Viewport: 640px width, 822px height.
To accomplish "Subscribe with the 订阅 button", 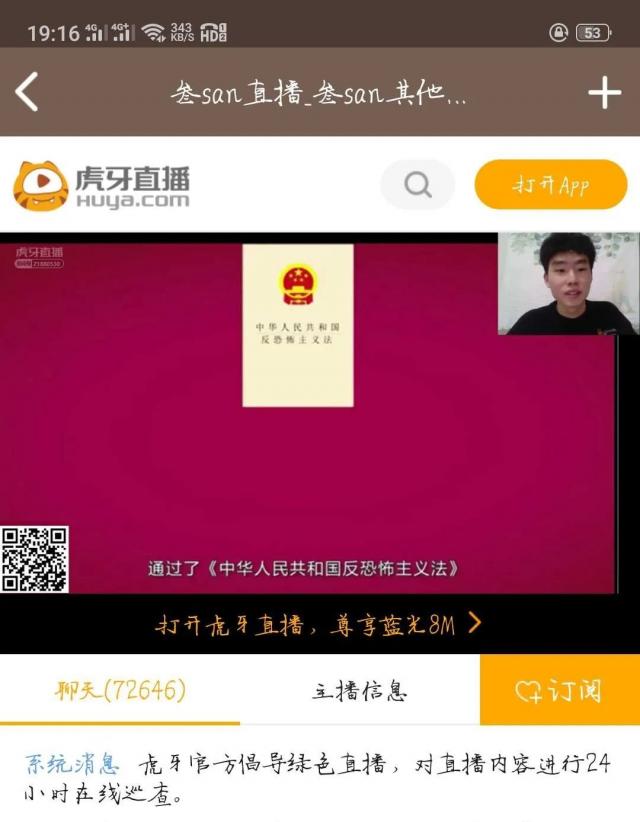I will tap(559, 690).
